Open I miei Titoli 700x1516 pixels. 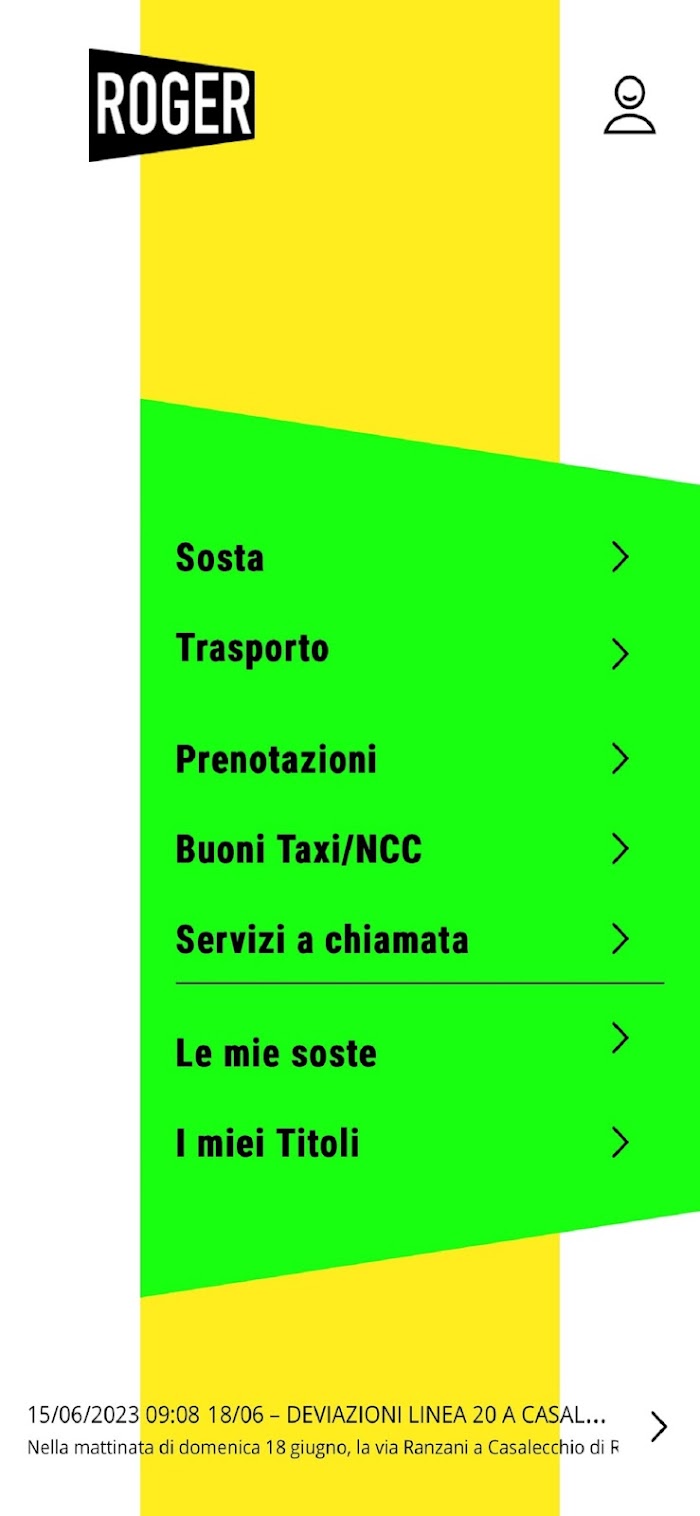403,1143
